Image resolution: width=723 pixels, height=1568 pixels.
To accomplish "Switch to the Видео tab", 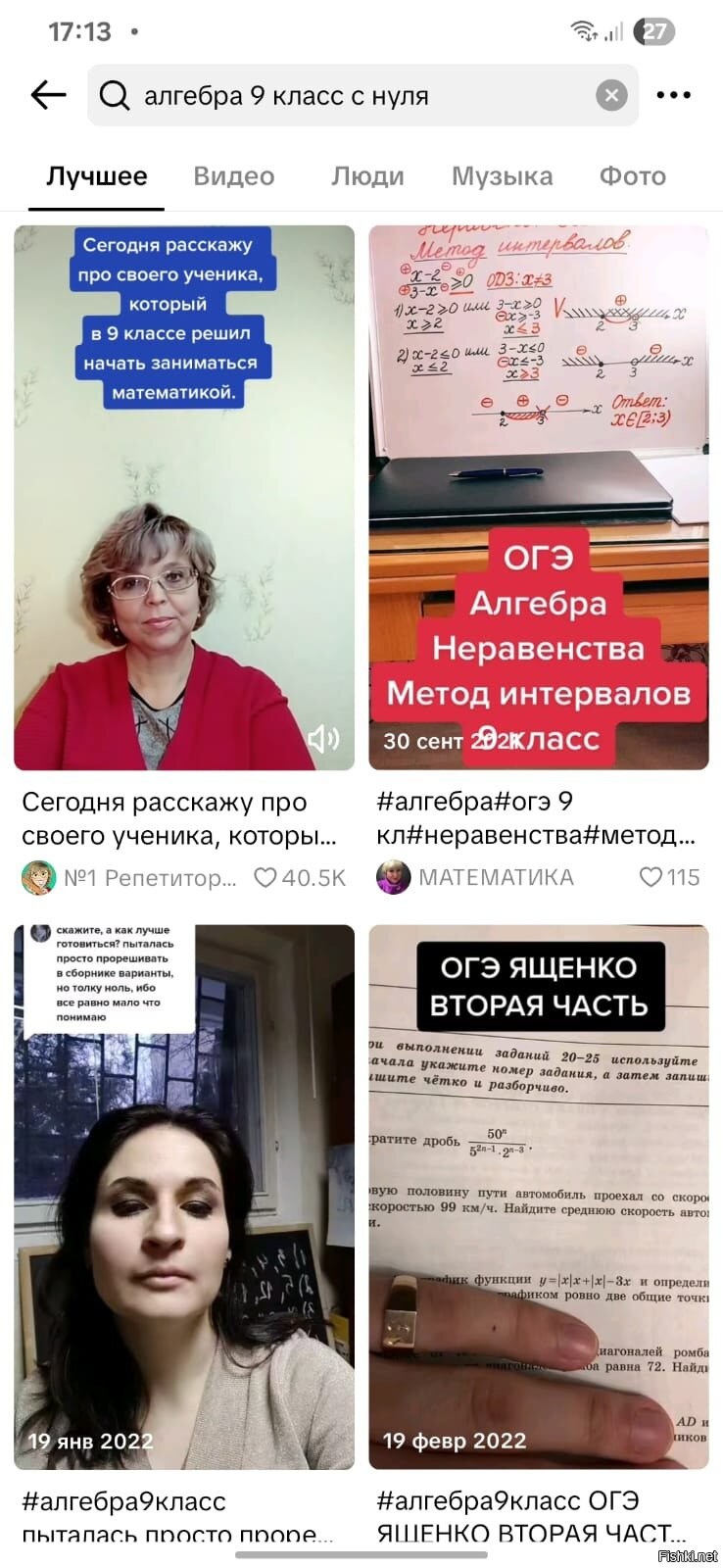I will click(x=234, y=176).
